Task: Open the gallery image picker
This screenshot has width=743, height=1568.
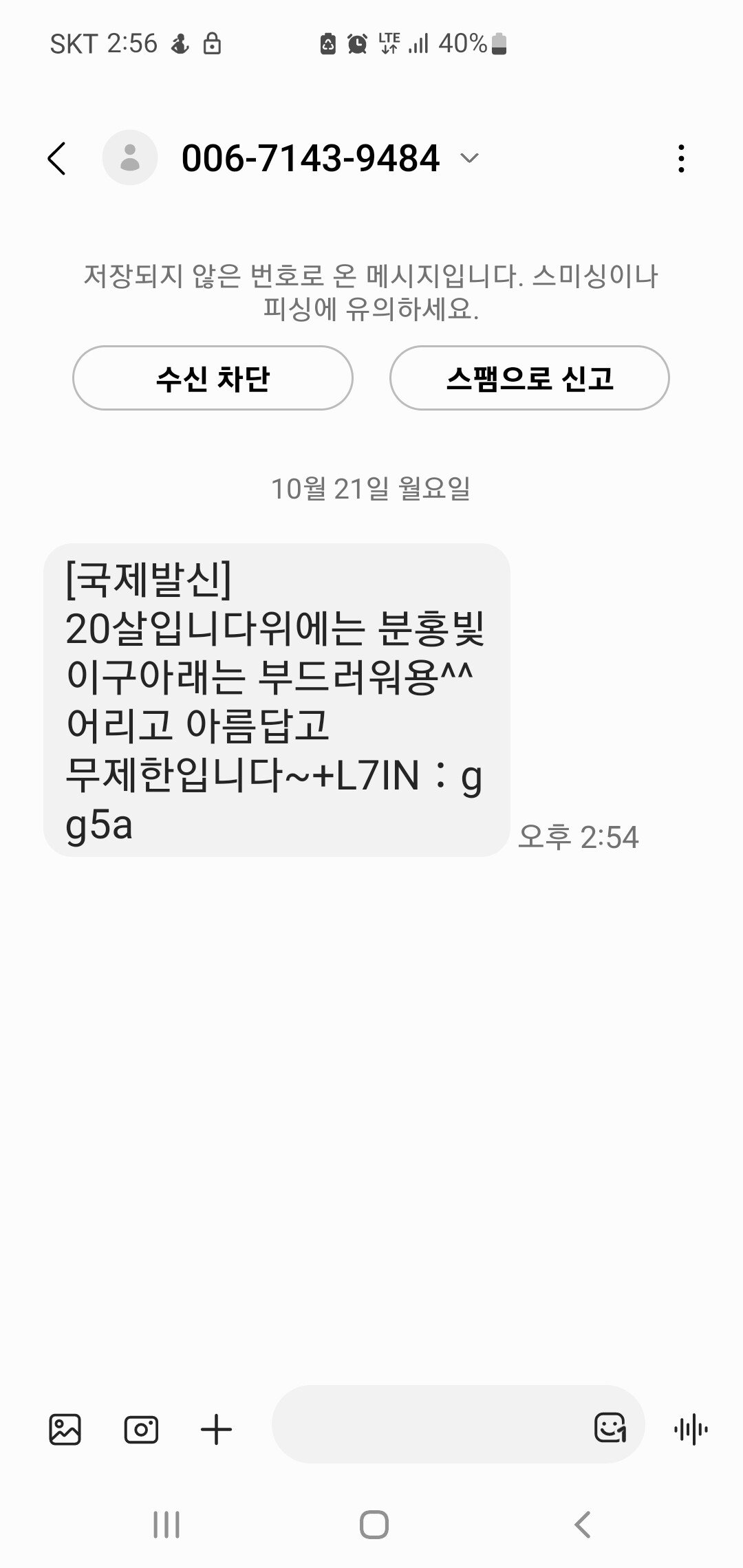Action: 65,1430
